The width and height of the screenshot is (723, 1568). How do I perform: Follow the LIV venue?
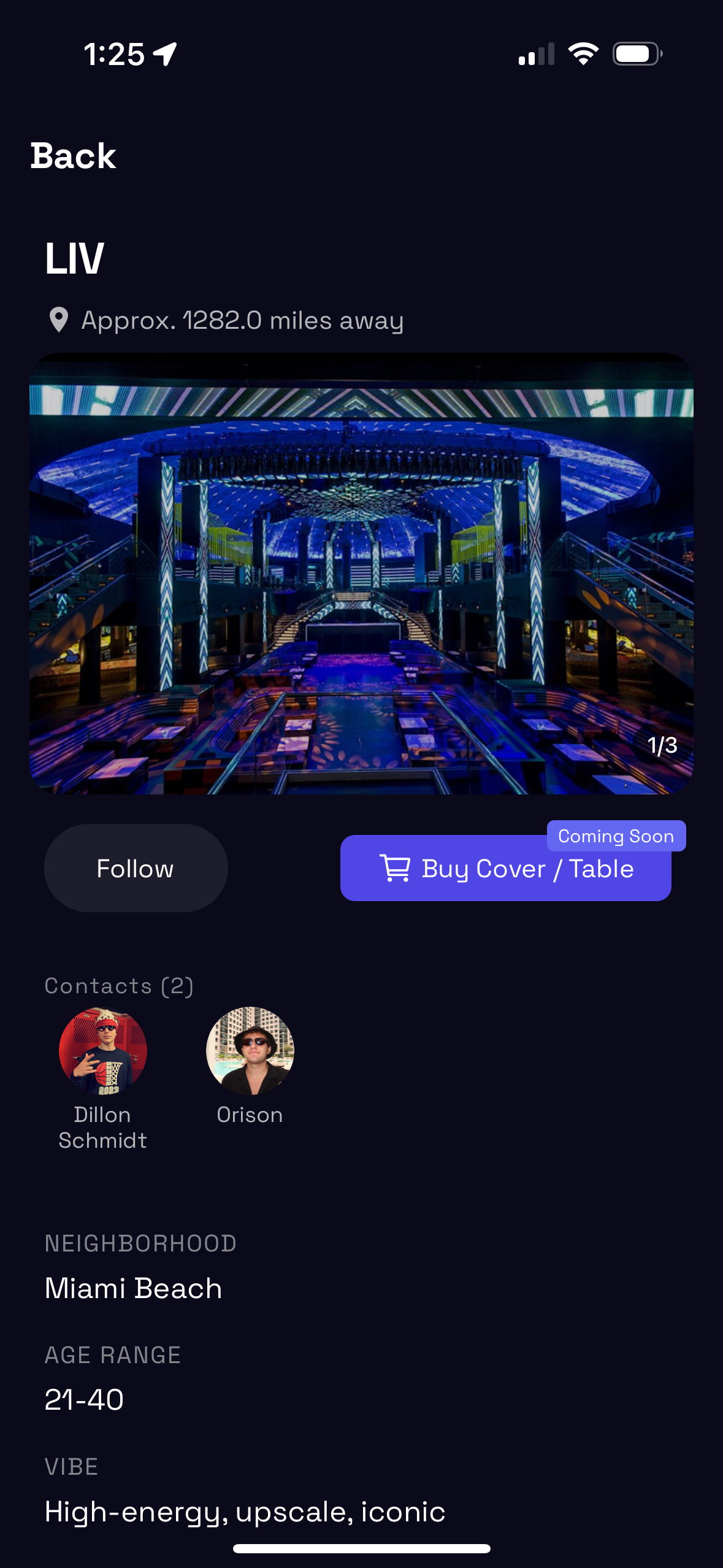pos(136,868)
